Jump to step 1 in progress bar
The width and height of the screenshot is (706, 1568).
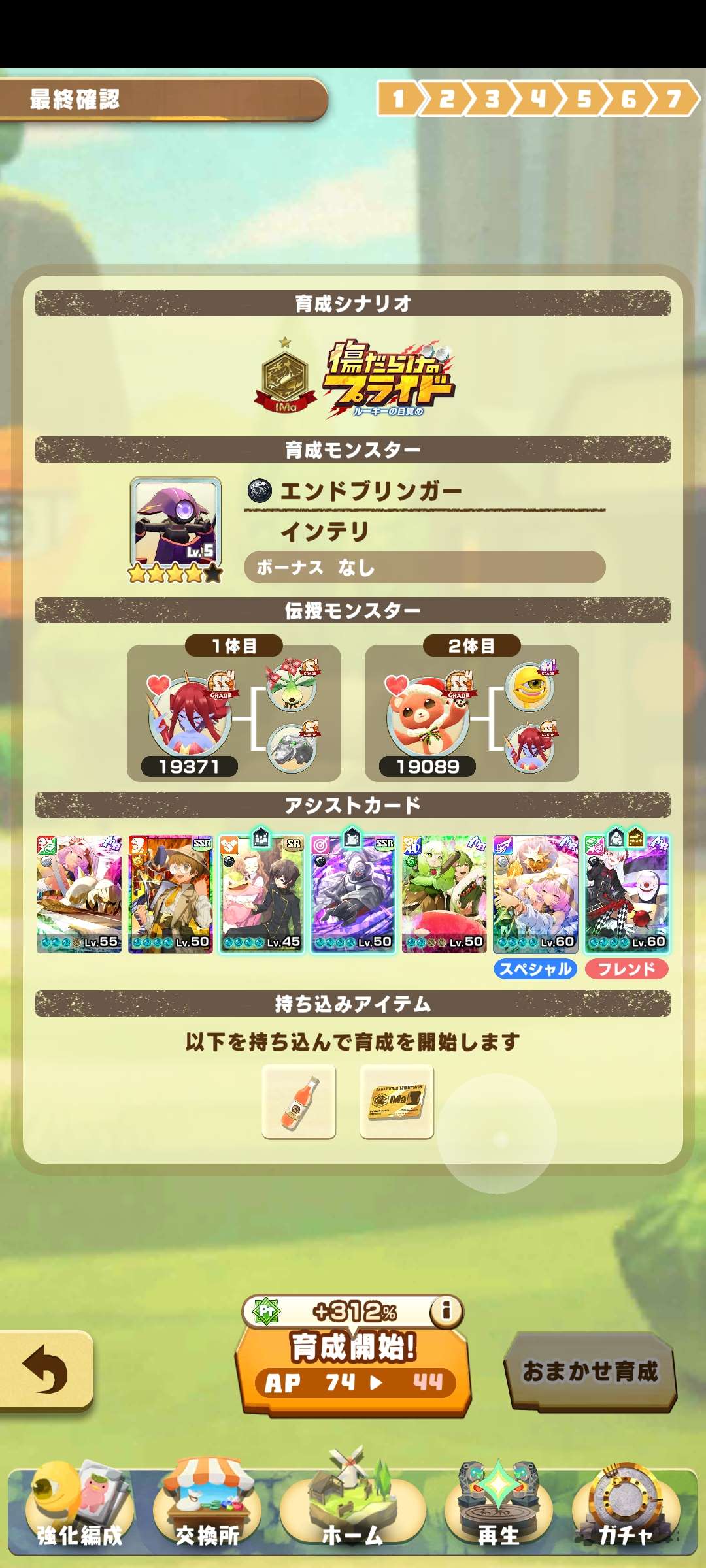(397, 99)
